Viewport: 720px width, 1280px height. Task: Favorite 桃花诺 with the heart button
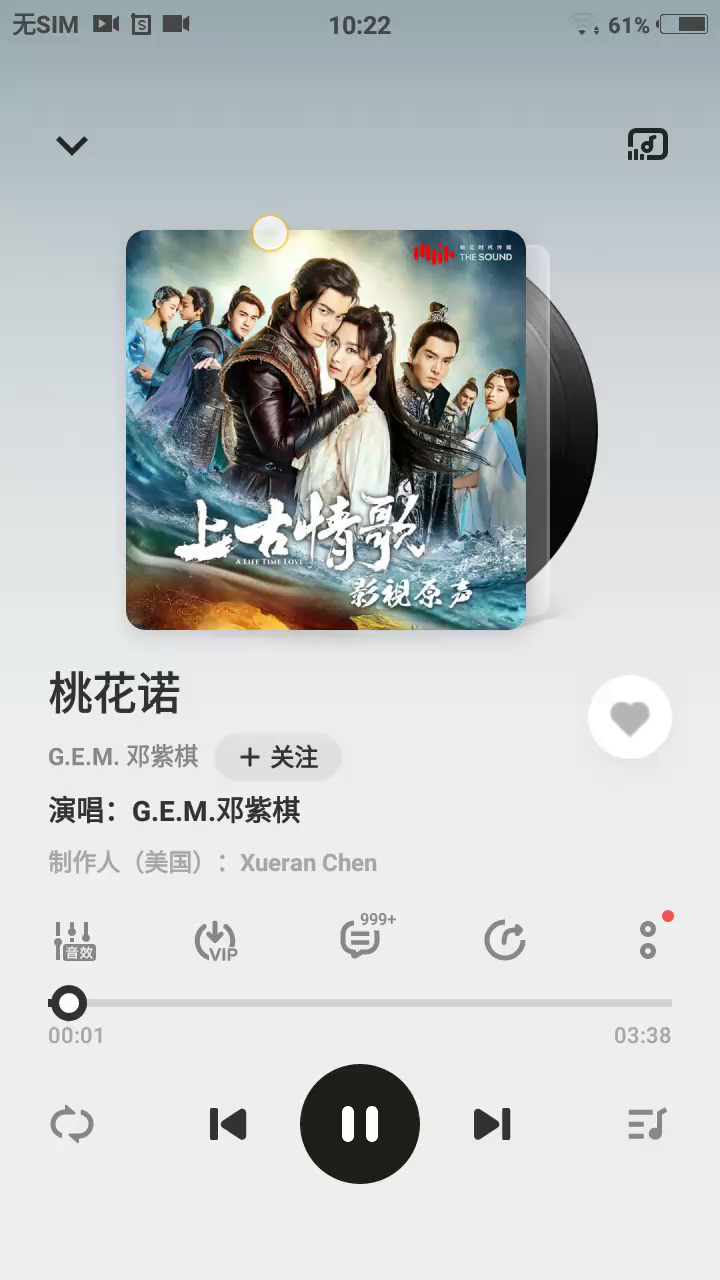click(629, 717)
